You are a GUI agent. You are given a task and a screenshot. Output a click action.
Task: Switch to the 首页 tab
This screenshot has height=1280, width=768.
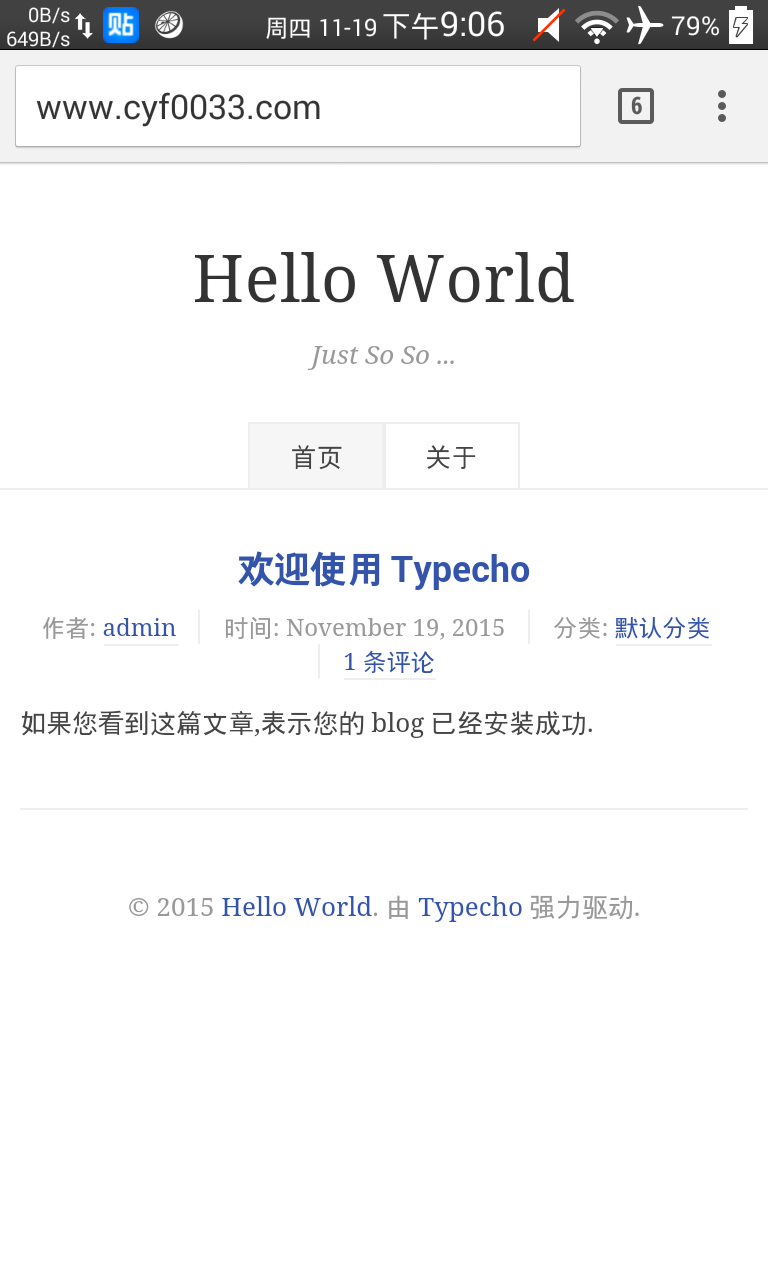(316, 457)
